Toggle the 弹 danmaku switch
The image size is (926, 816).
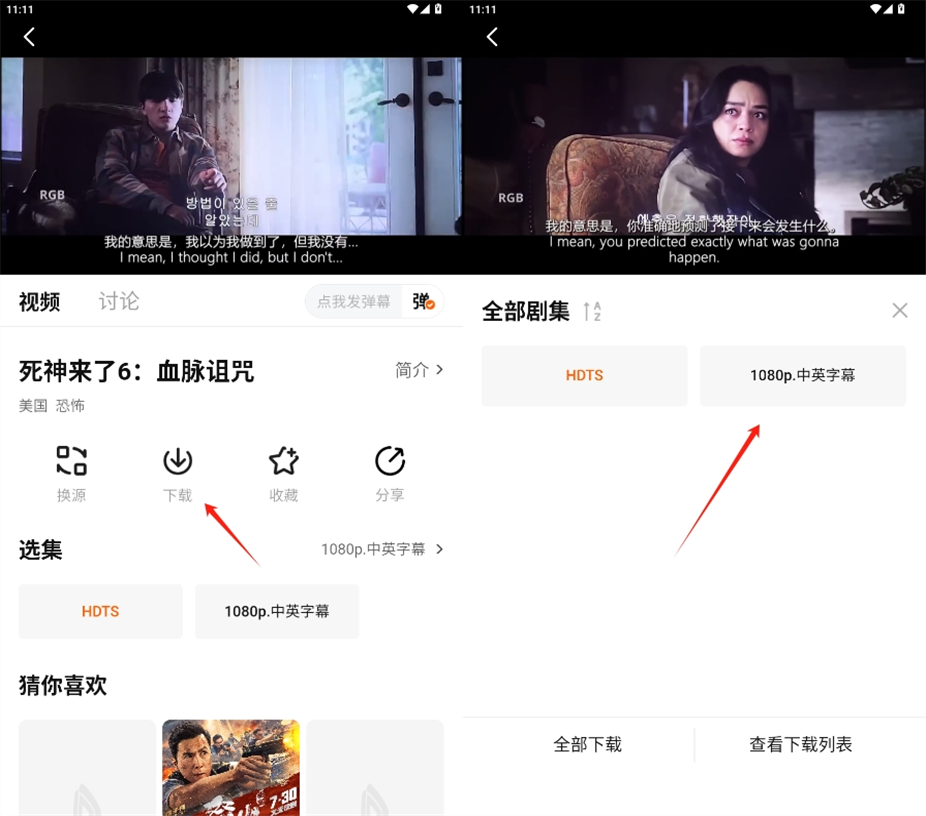(x=423, y=302)
